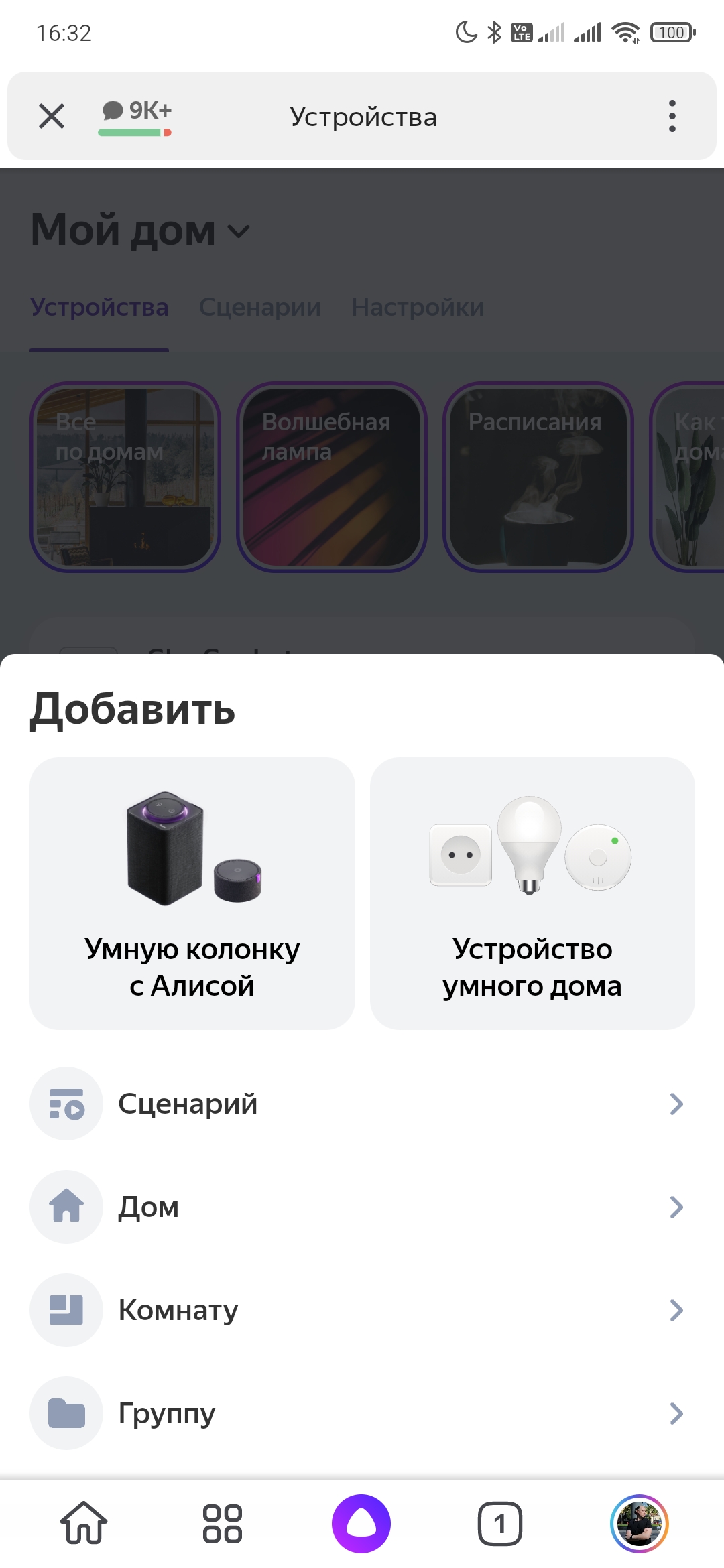This screenshot has height=1568, width=724.
Task: Open the services grid
Action: click(223, 1523)
